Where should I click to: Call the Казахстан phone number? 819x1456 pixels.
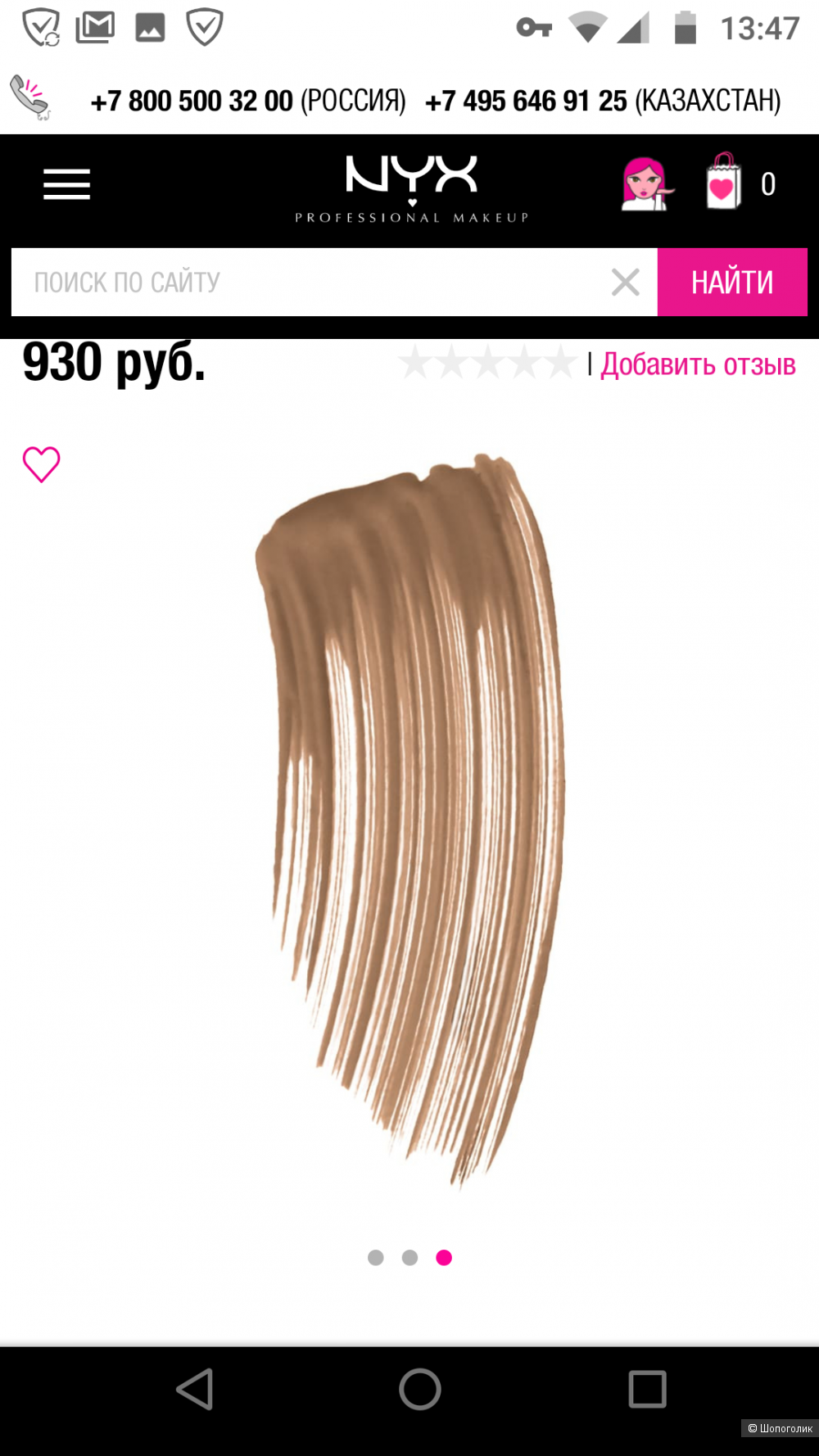[527, 100]
